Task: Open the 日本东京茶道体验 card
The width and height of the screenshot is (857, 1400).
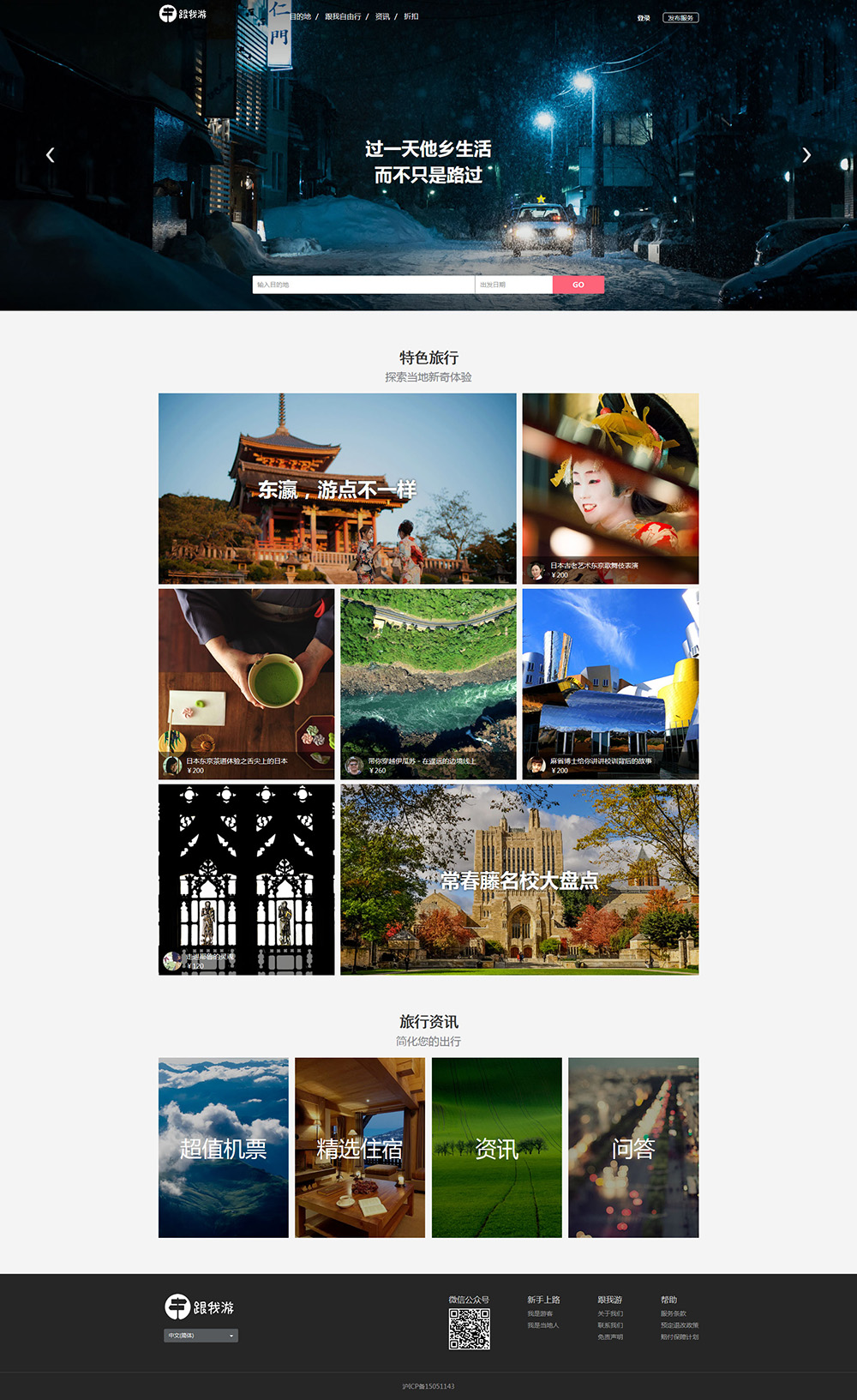Action: (246, 683)
